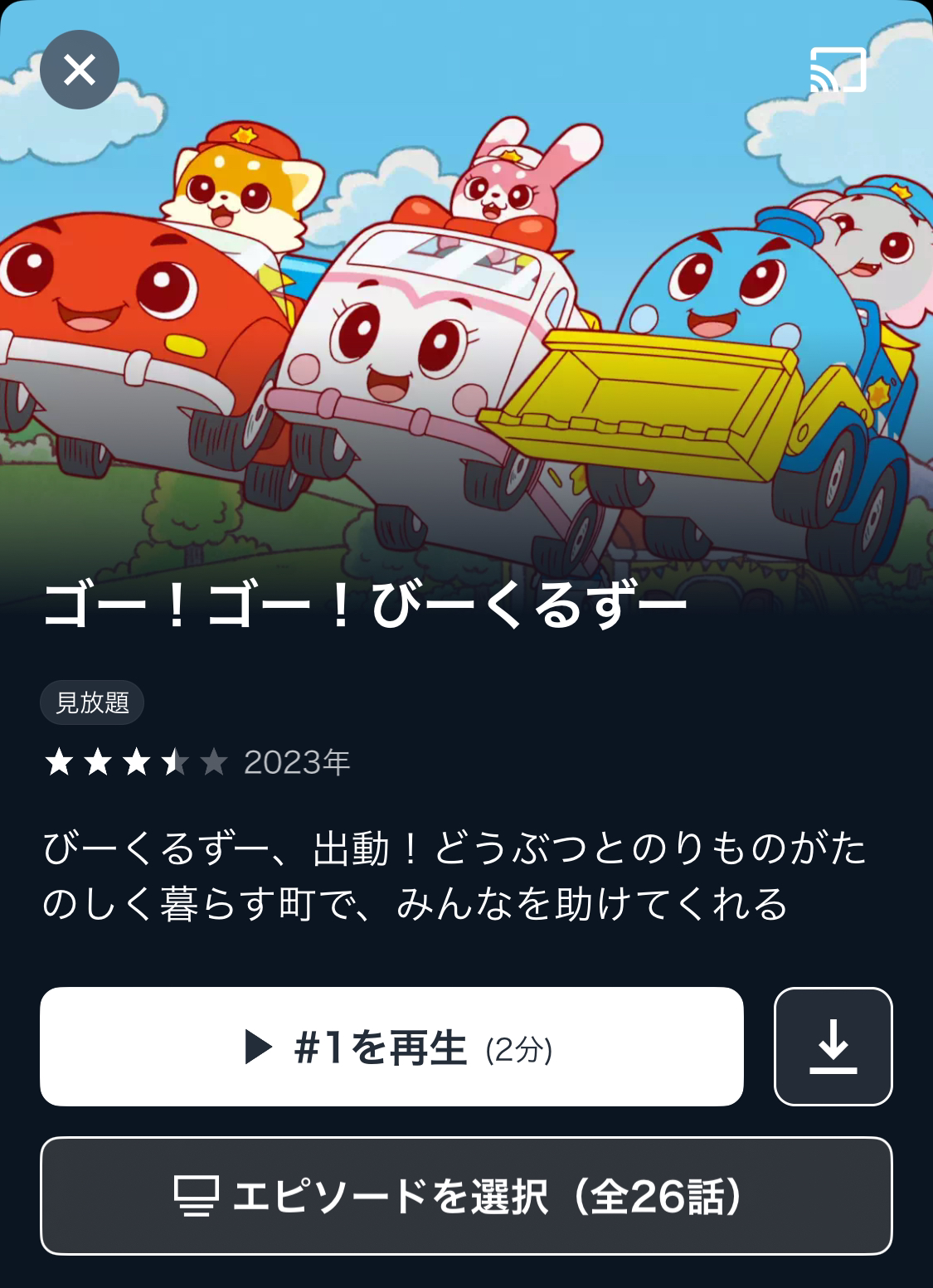Open episode selection (全26話)
The width and height of the screenshot is (933, 1288).
coord(466,1196)
